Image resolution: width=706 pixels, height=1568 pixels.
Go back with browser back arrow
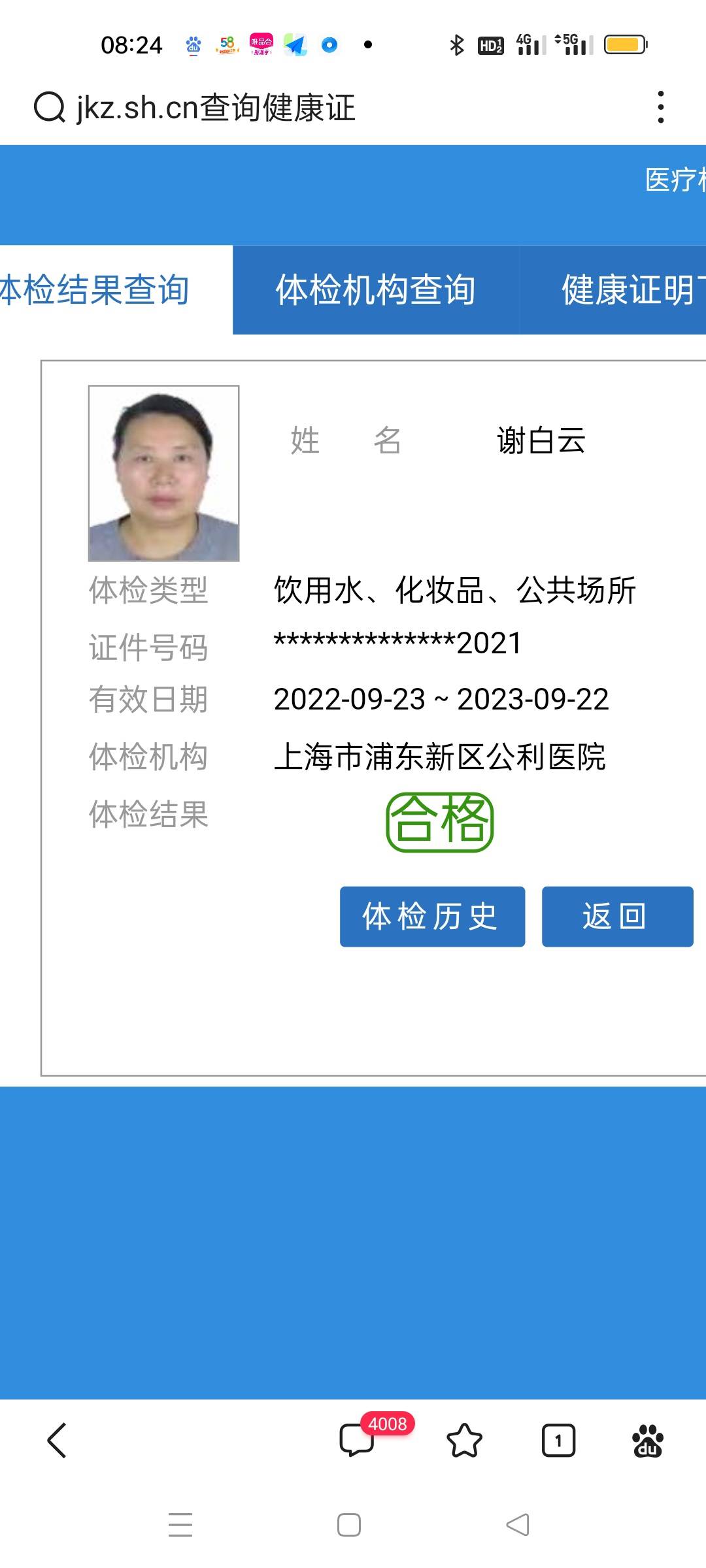[x=58, y=1440]
